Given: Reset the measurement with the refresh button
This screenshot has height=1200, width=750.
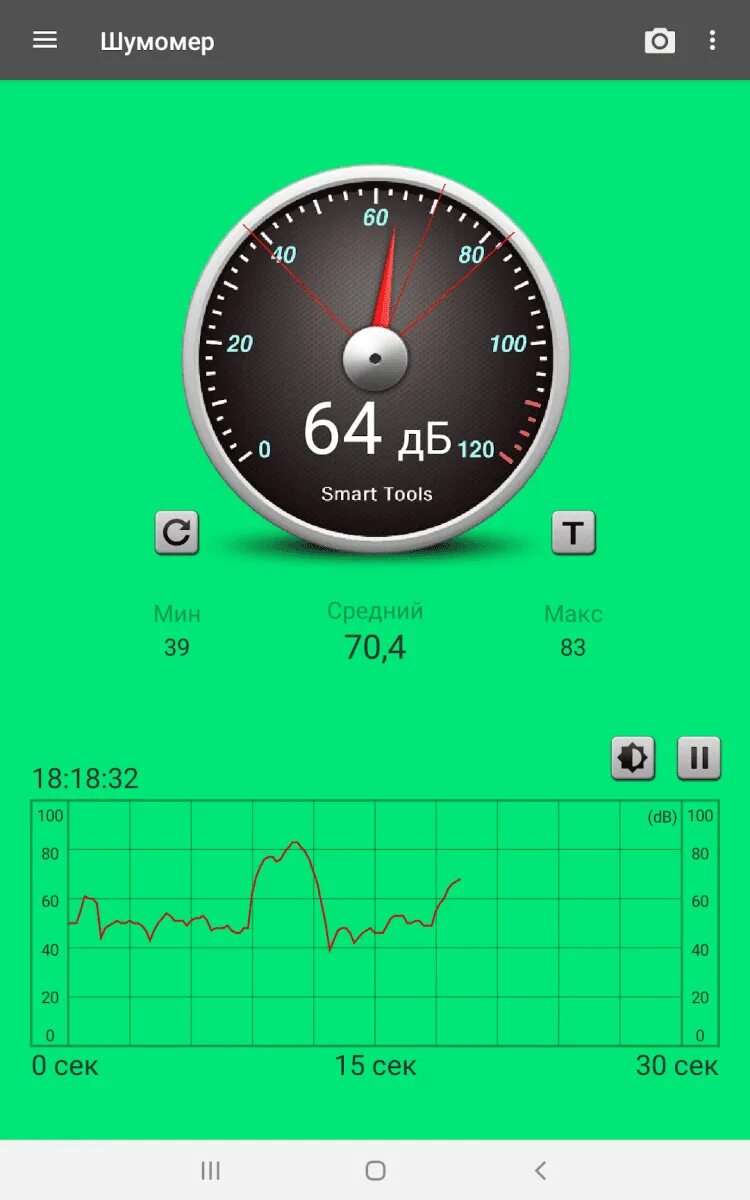Looking at the screenshot, I should point(177,533).
